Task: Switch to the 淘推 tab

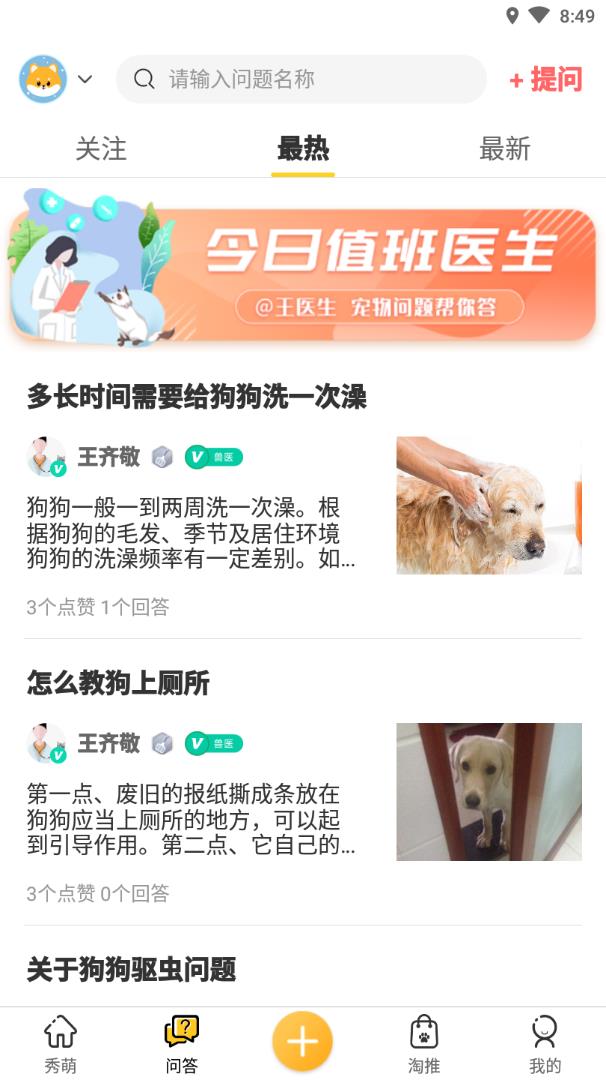Action: 424,1043
